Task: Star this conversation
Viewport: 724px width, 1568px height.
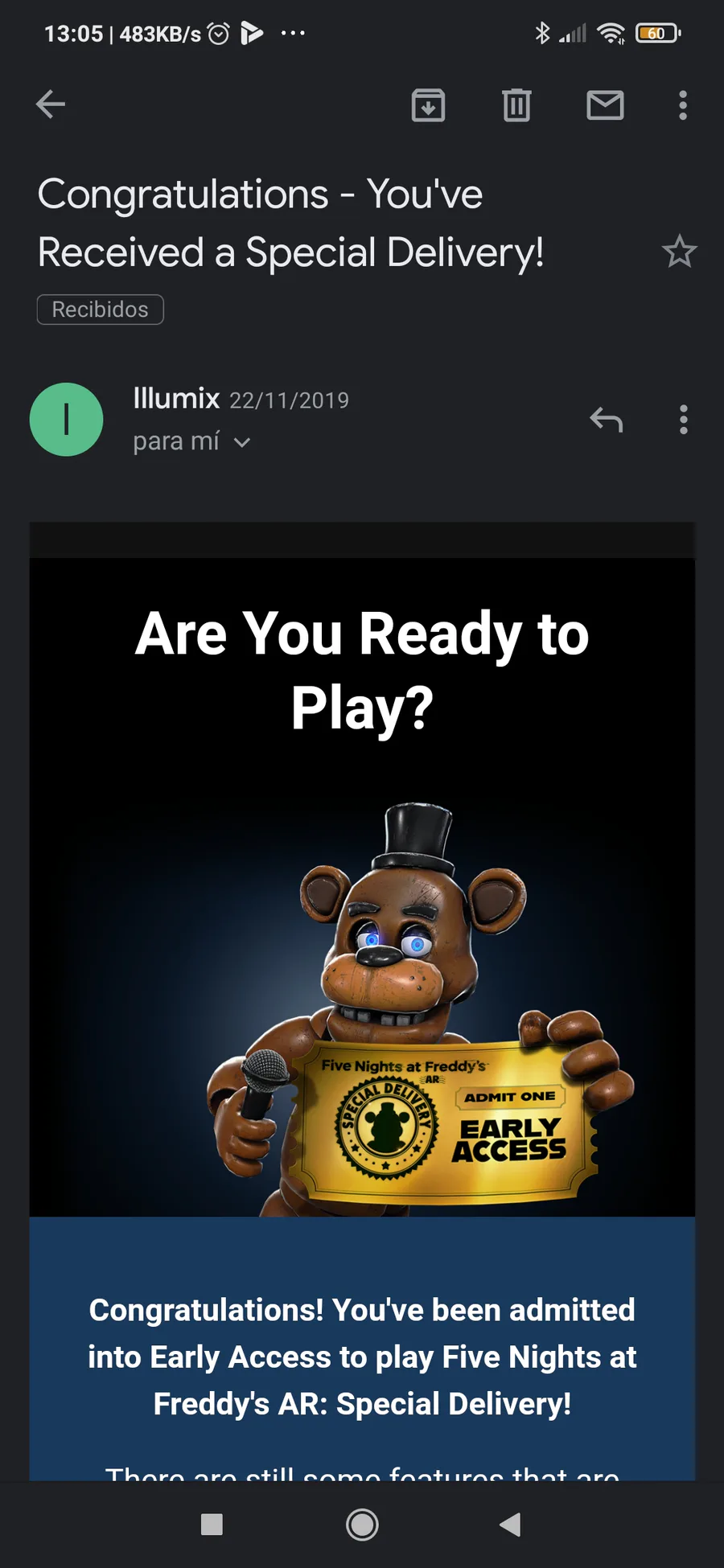Action: click(x=679, y=252)
